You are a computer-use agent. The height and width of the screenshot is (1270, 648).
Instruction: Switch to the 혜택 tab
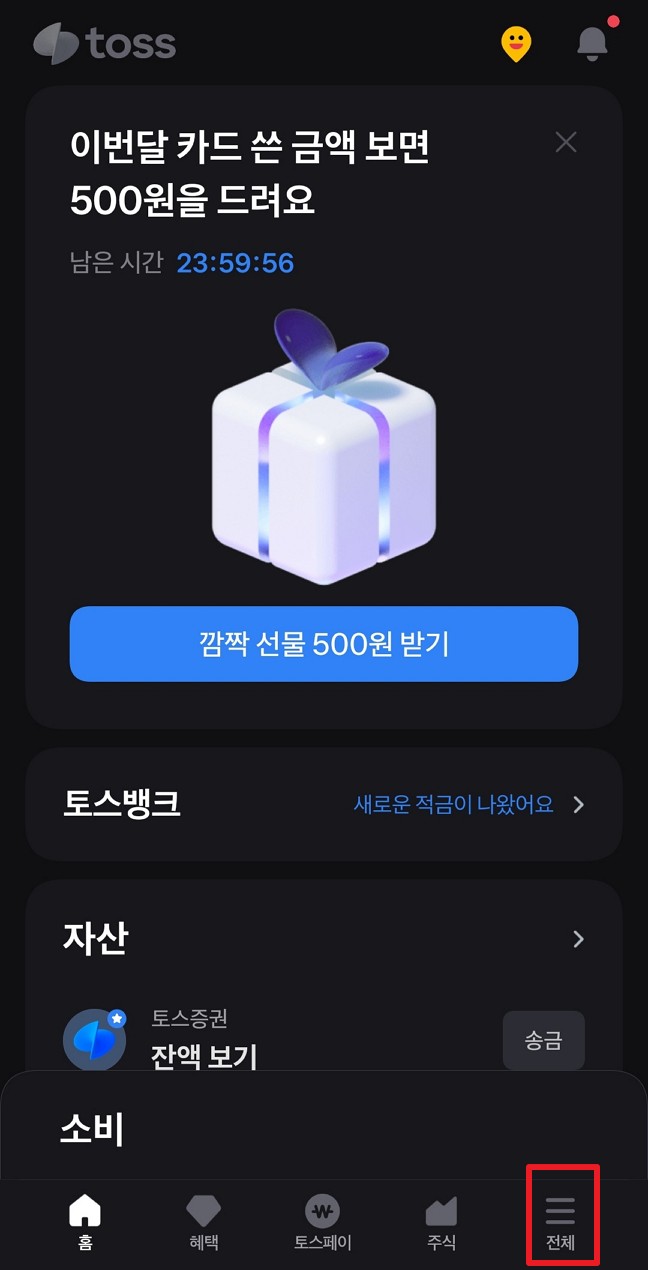click(x=204, y=1222)
